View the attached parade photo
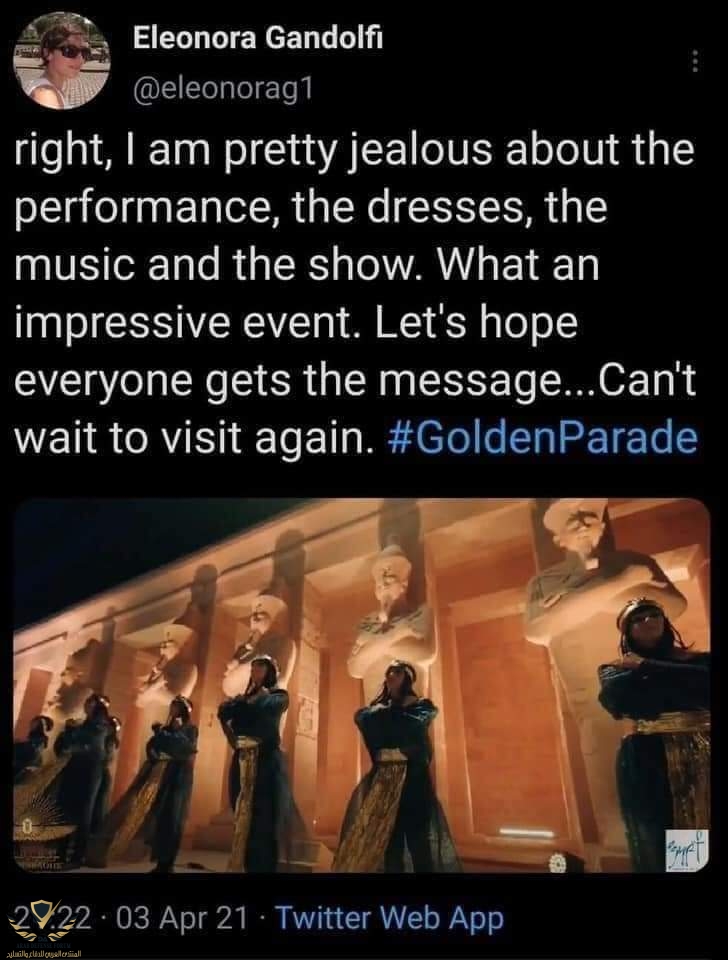The image size is (728, 960). 364,685
